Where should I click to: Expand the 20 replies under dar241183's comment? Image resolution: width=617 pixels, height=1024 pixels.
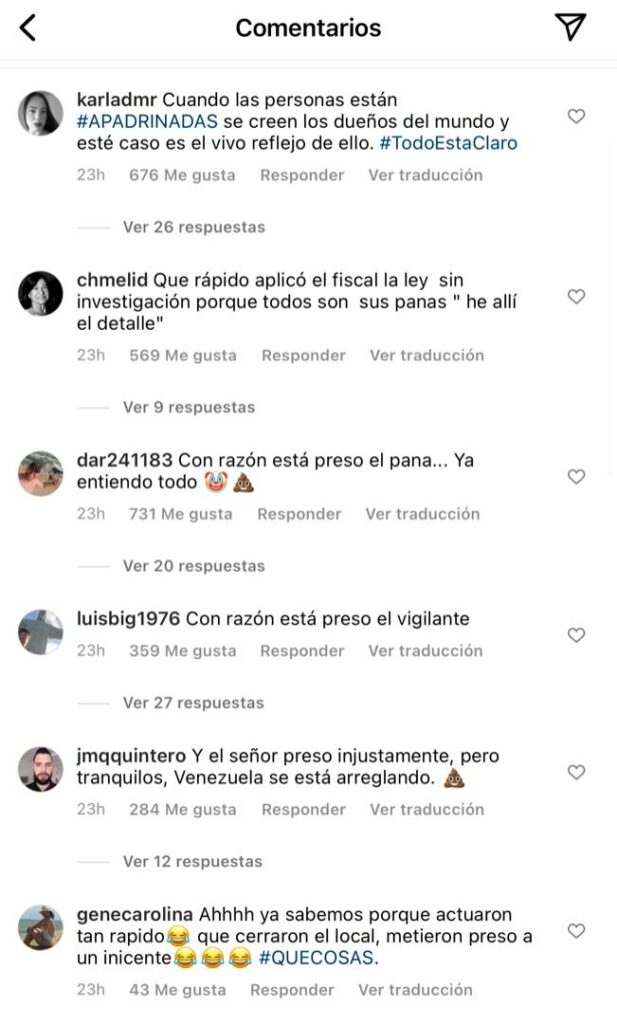click(193, 566)
